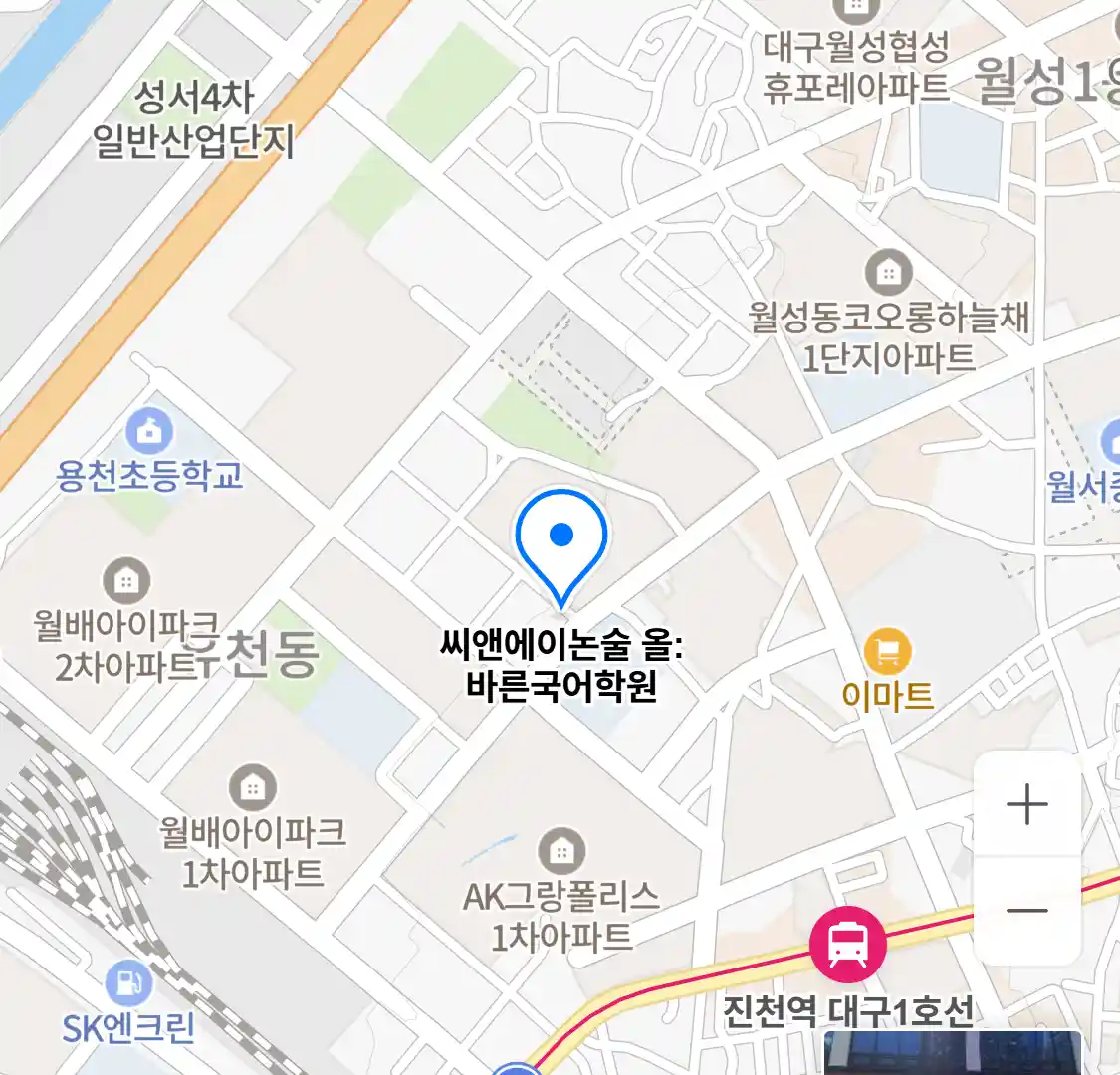Select 월배아이파크 1차아파트 marker
The width and height of the screenshot is (1120, 1075).
coord(253,788)
